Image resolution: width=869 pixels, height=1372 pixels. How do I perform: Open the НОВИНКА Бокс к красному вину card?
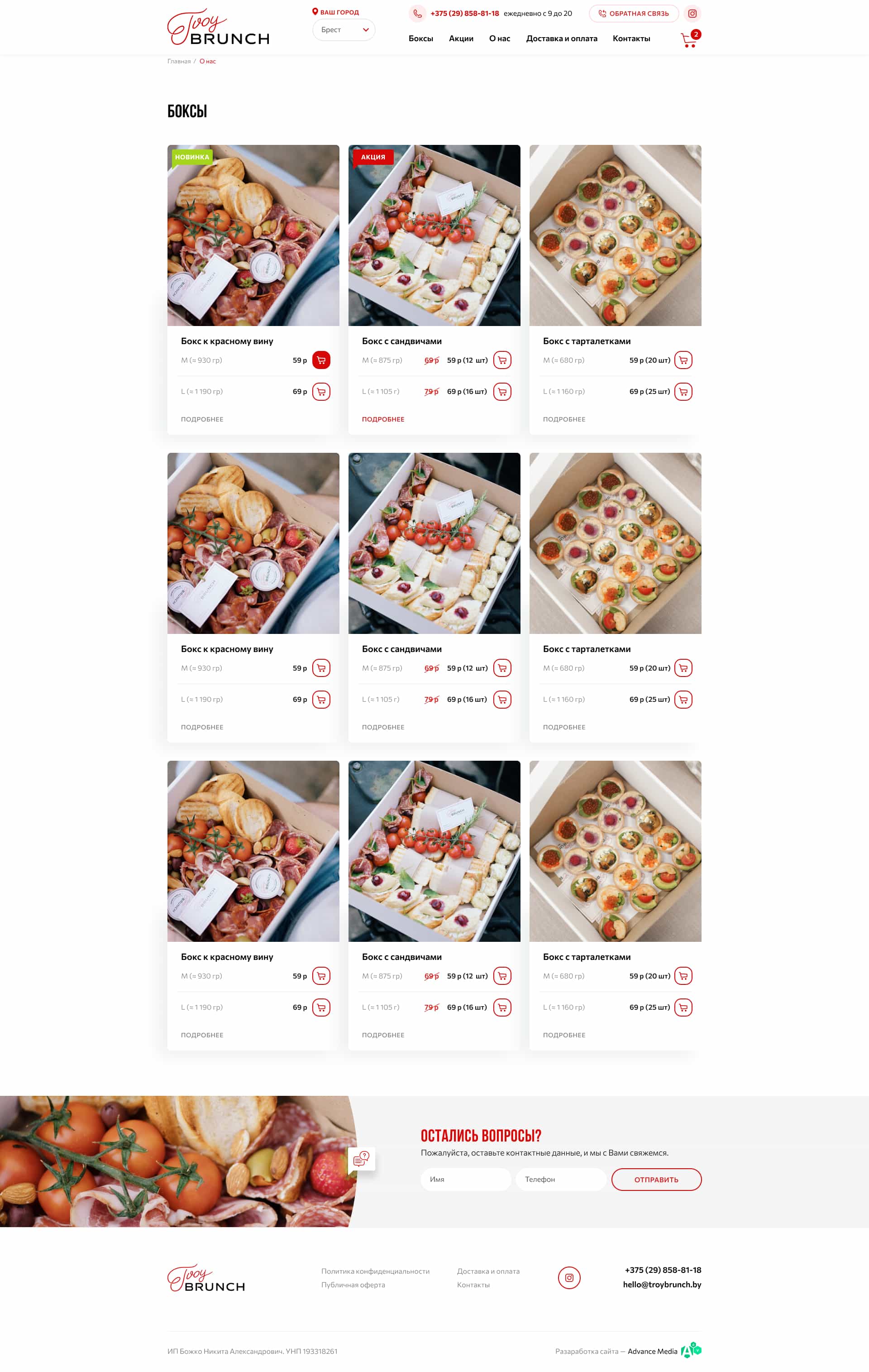point(253,235)
